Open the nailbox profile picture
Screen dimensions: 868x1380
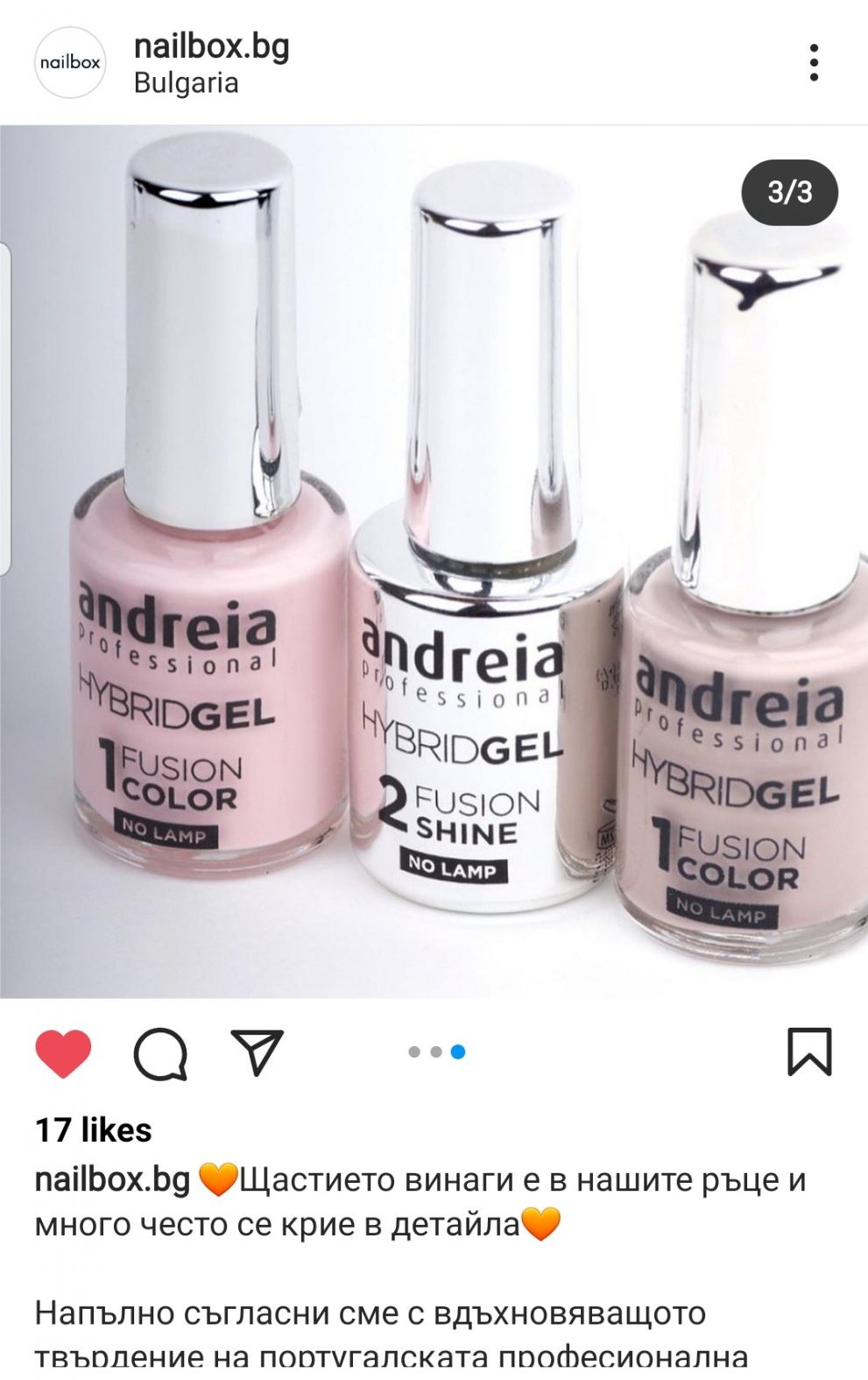(70, 63)
